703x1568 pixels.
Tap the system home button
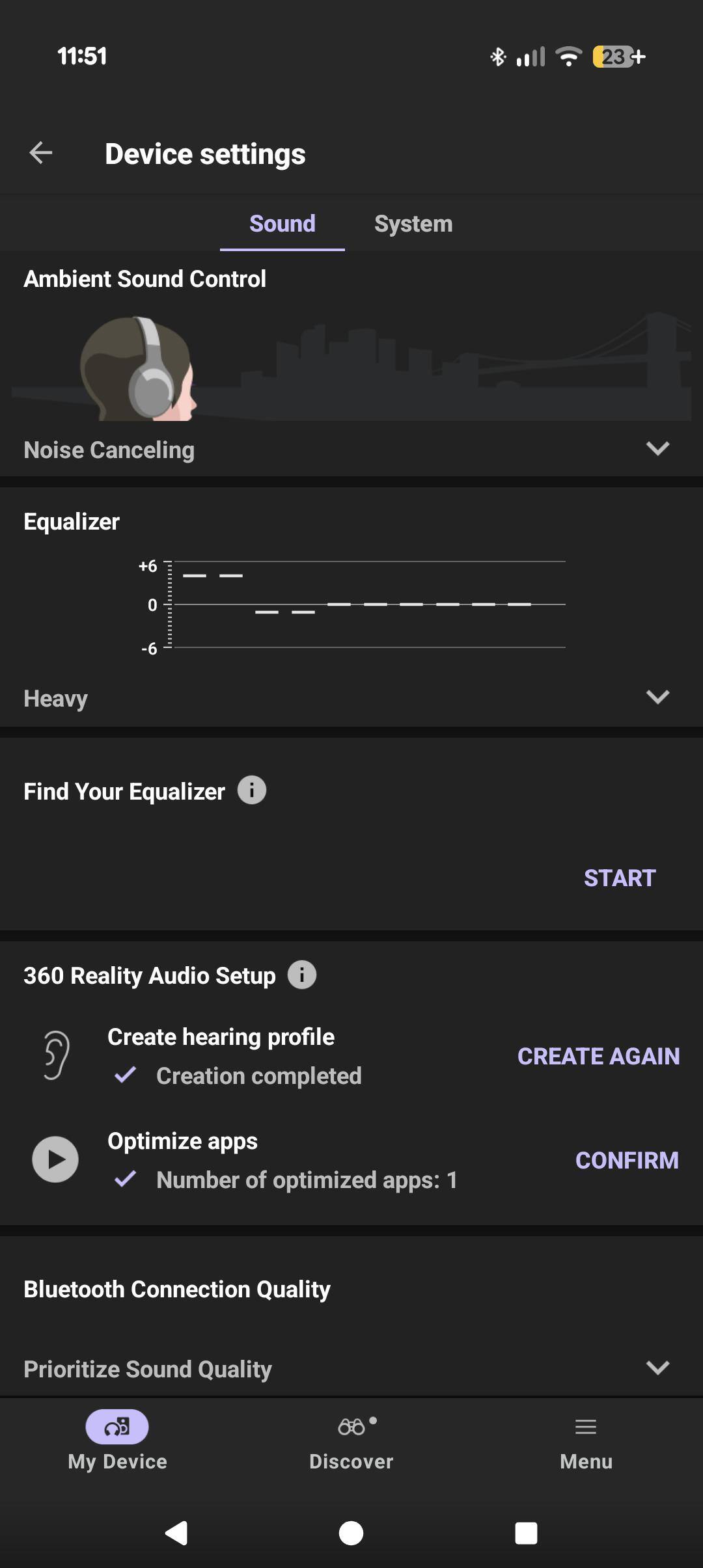[351, 1533]
